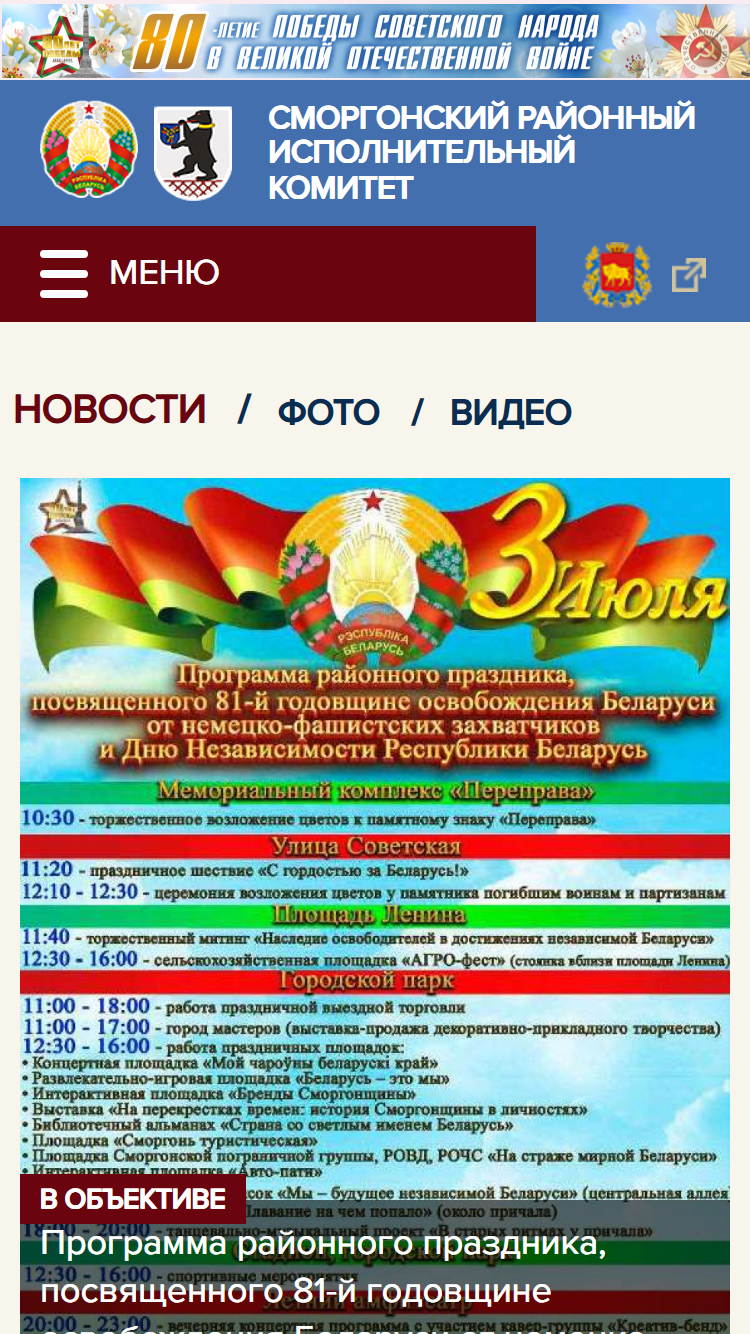Screen dimensions: 750x1334
Task: Tap the В ОБЪЕКТИВЕ category label
Action: click(x=133, y=1199)
